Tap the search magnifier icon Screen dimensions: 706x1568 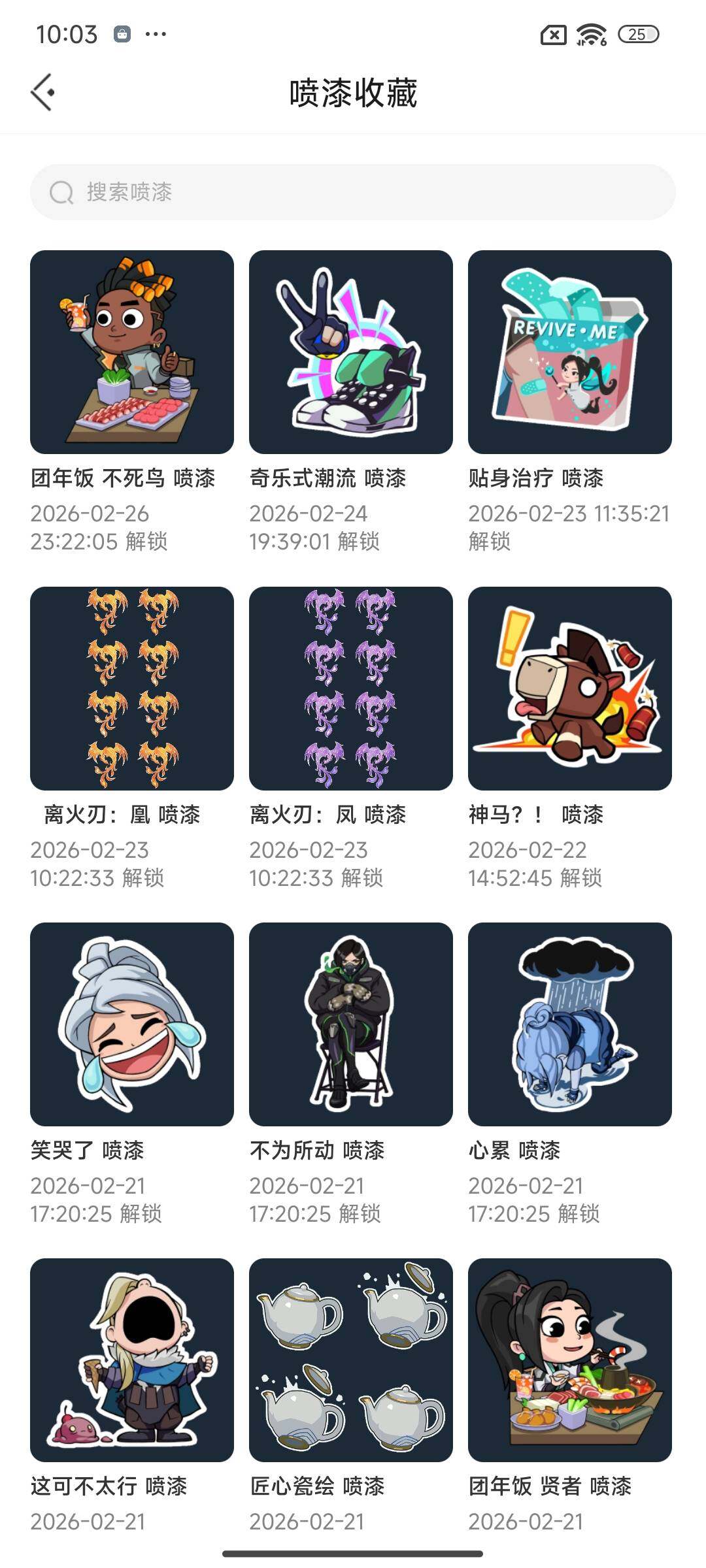coord(61,192)
